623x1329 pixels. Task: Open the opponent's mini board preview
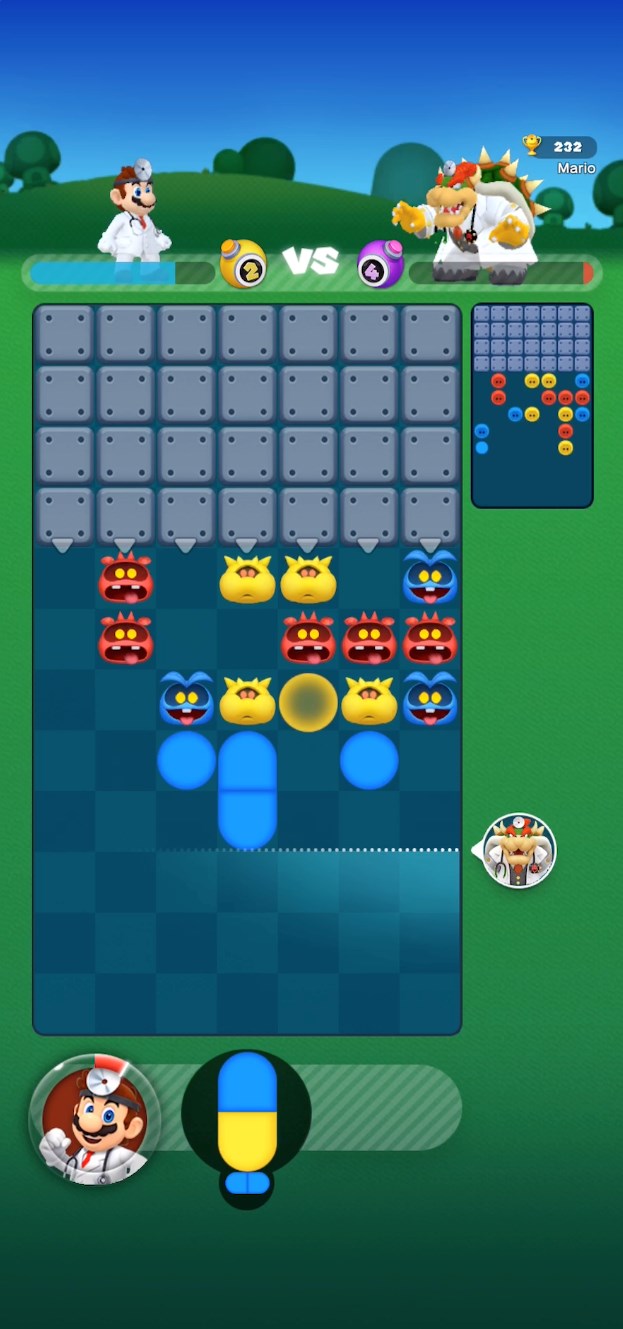(532, 405)
